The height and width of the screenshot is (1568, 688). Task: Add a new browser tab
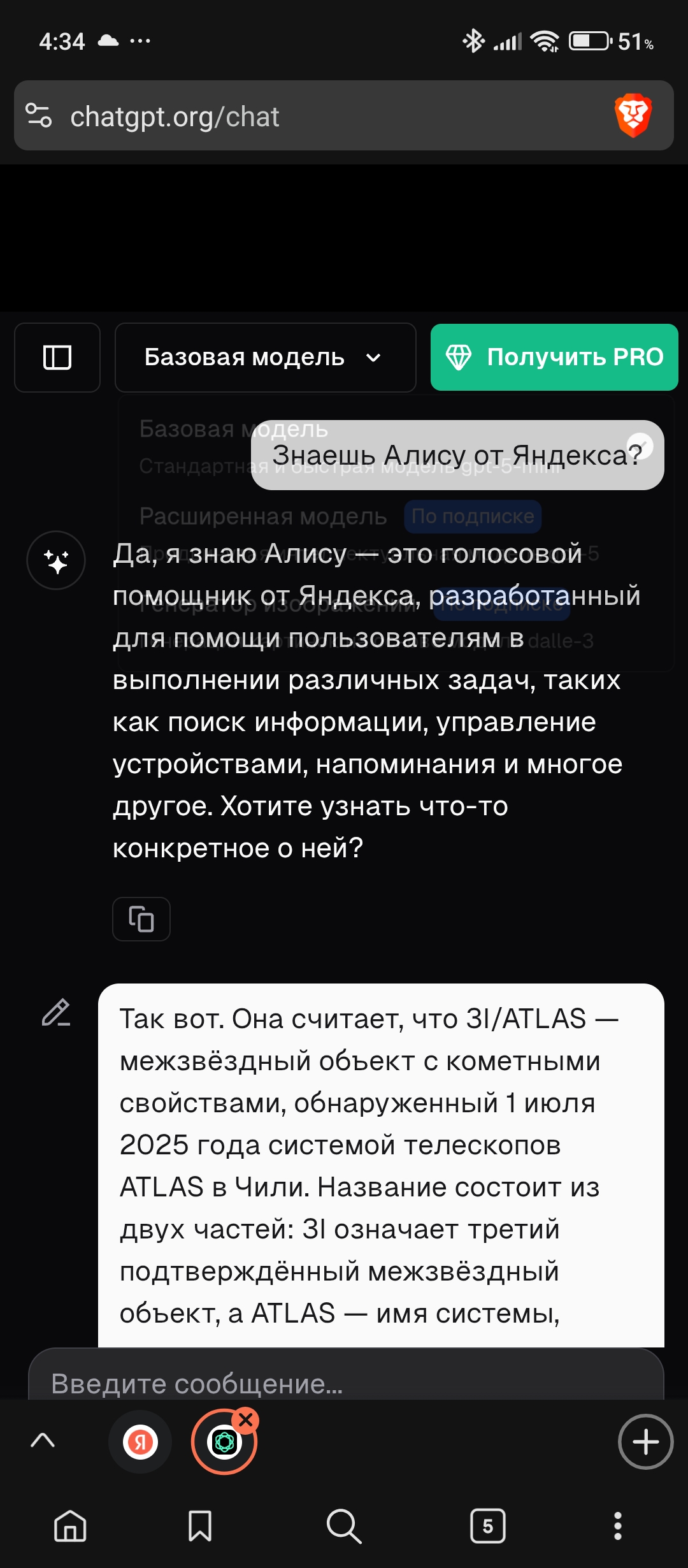(645, 1442)
